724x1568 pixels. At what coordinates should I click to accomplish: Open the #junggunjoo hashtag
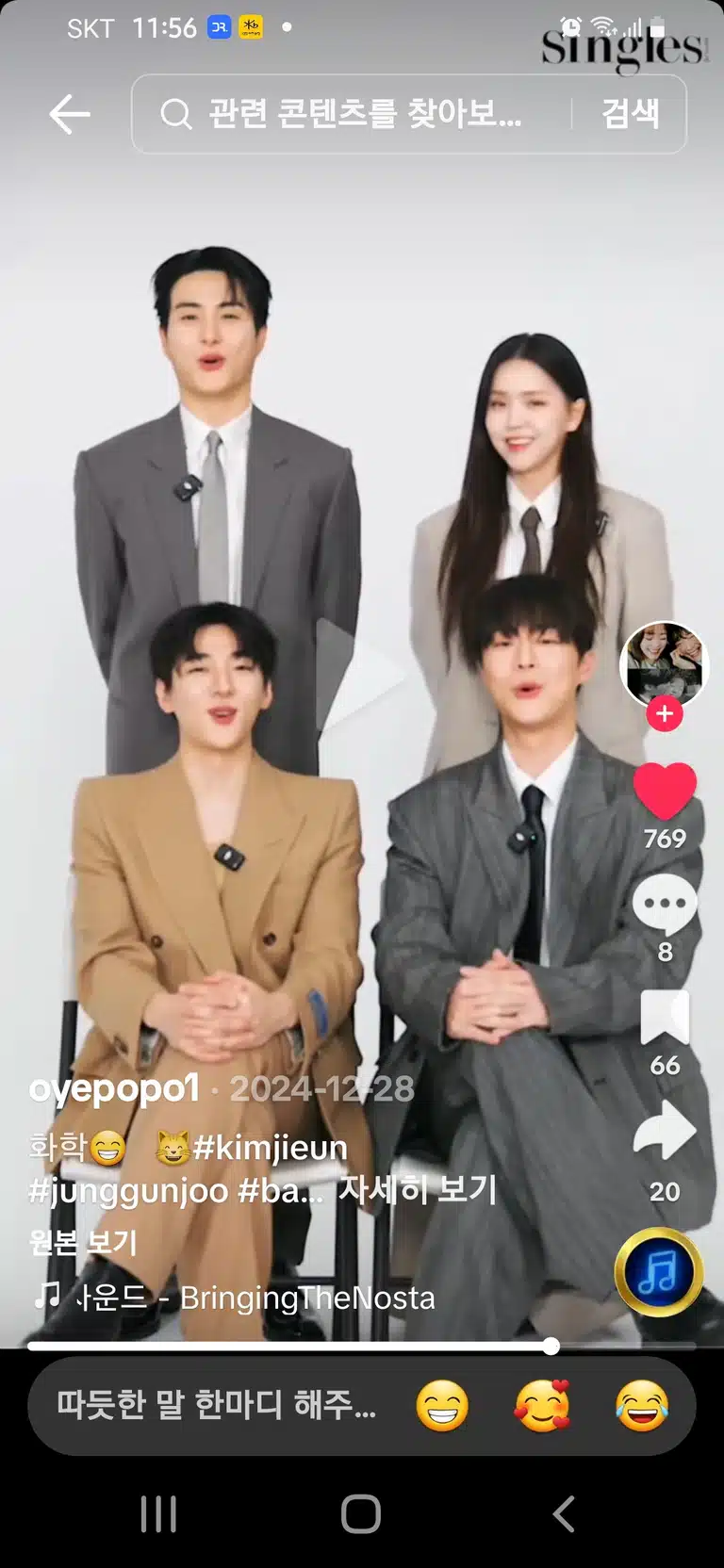click(x=128, y=1191)
